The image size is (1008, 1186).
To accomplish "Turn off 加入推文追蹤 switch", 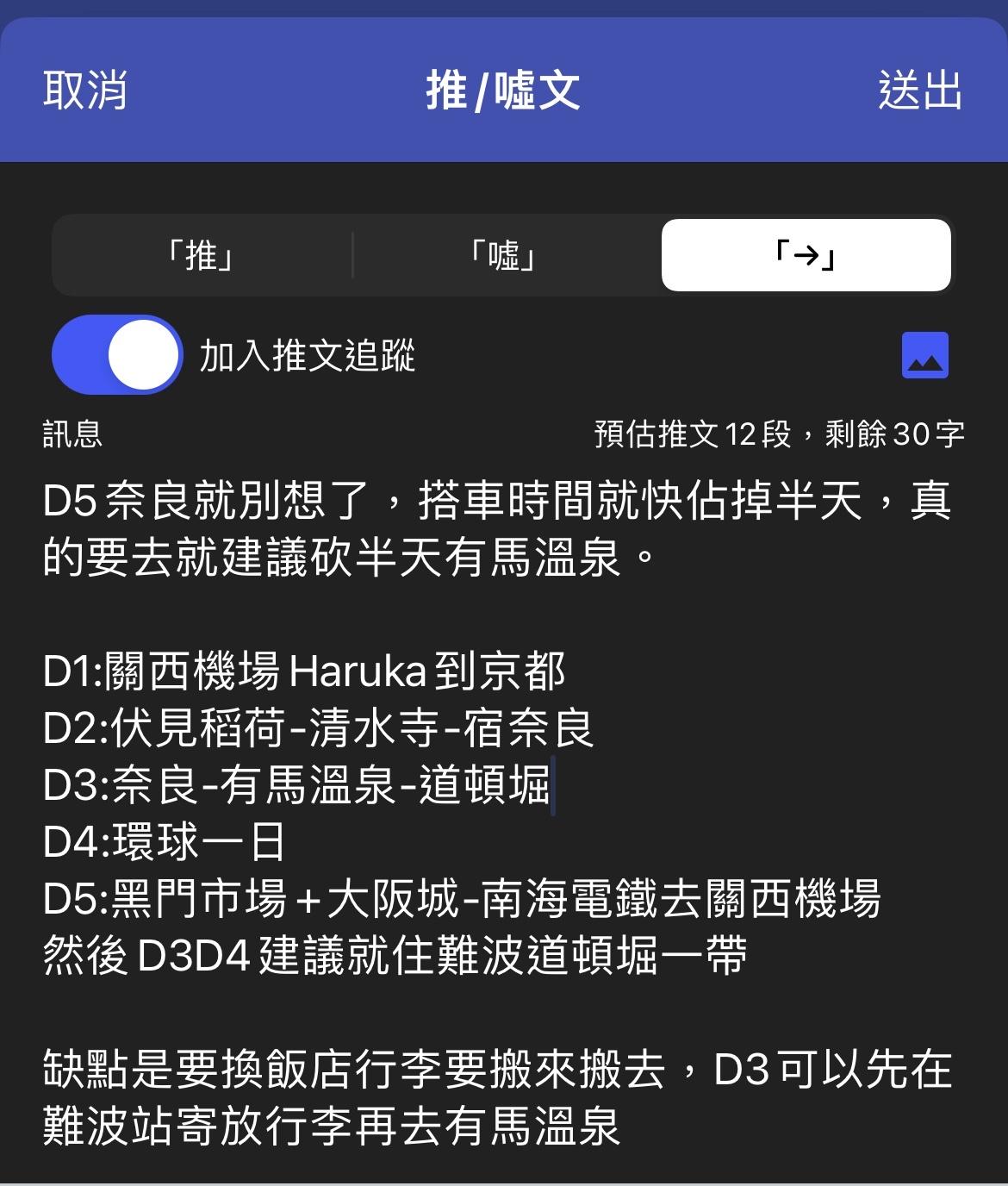I will point(117,354).
